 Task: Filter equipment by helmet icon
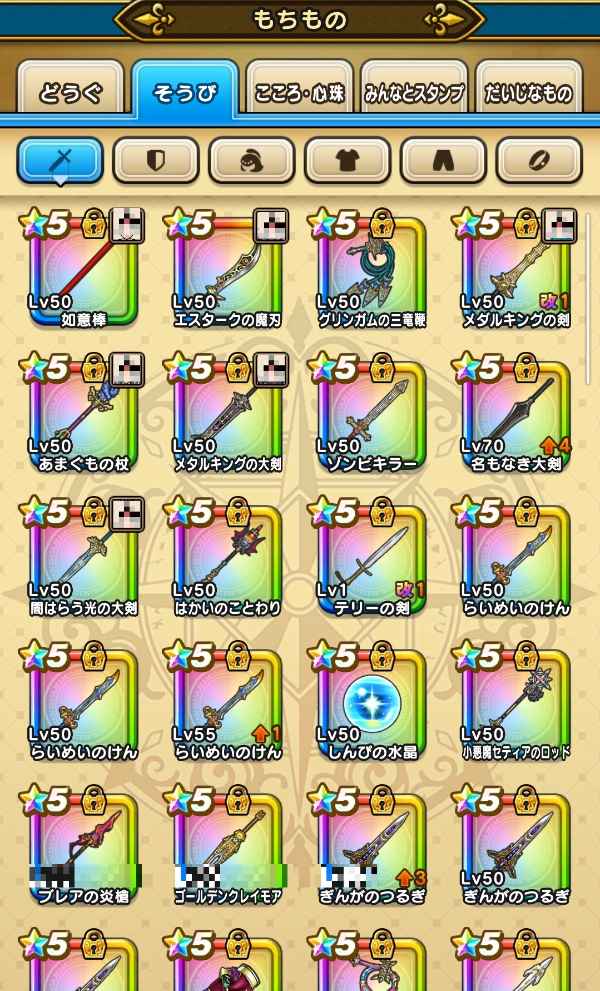[251, 160]
